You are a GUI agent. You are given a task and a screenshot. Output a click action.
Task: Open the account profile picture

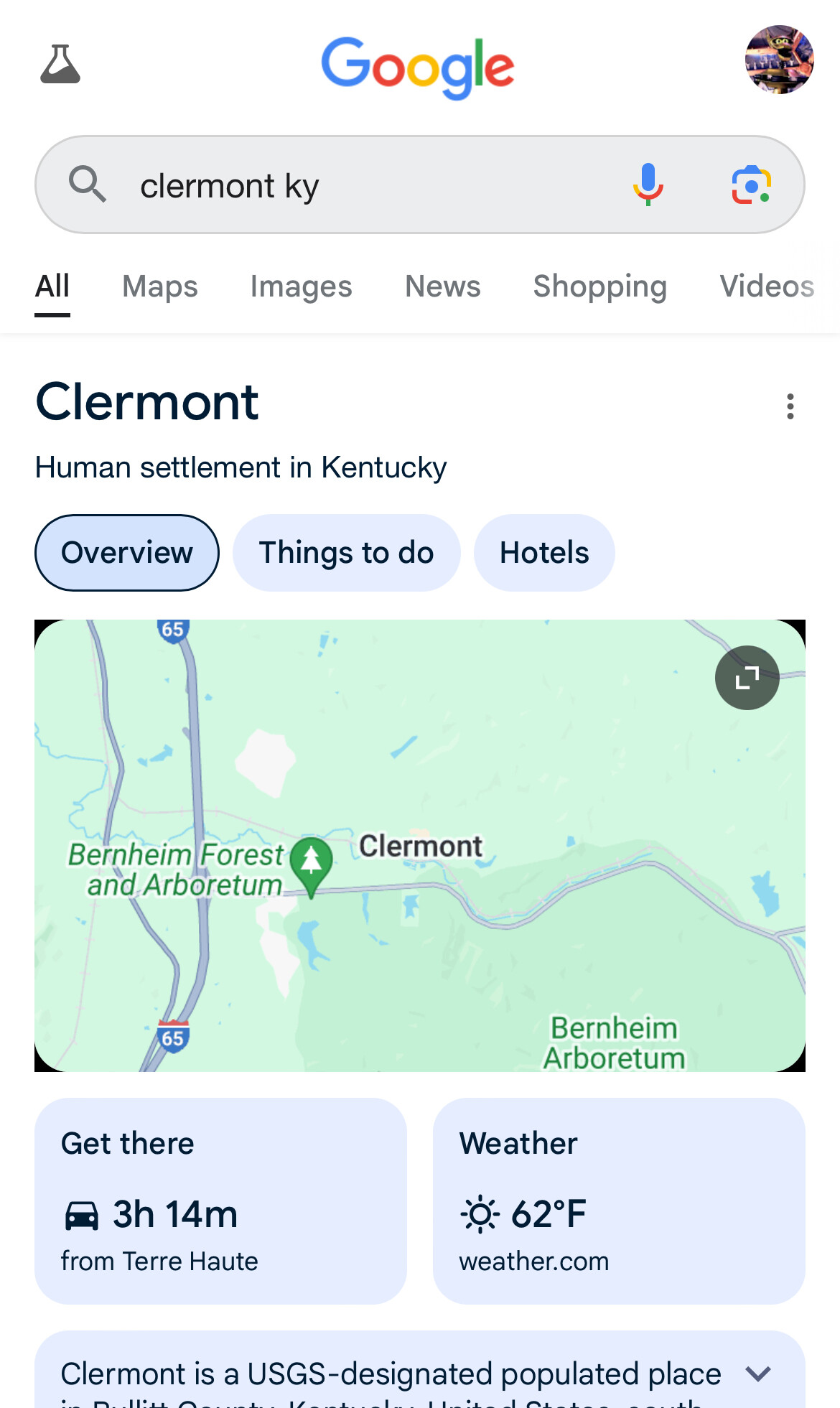coord(779,60)
